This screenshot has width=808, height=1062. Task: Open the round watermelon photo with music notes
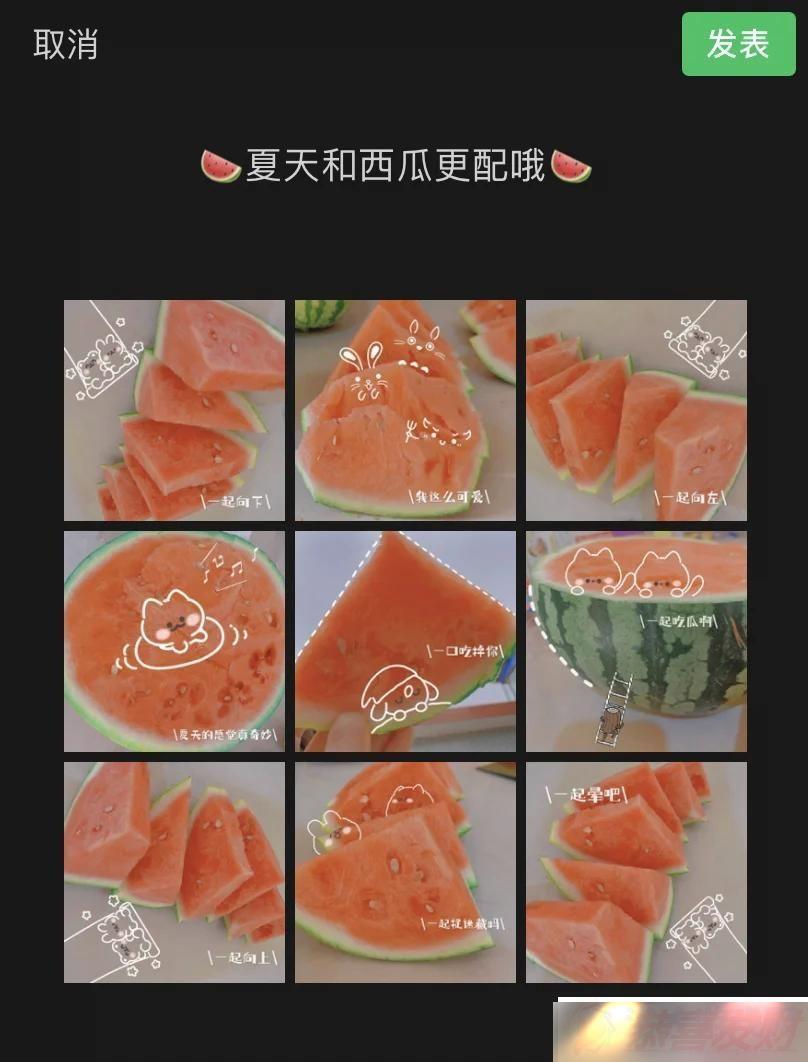pyautogui.click(x=174, y=641)
